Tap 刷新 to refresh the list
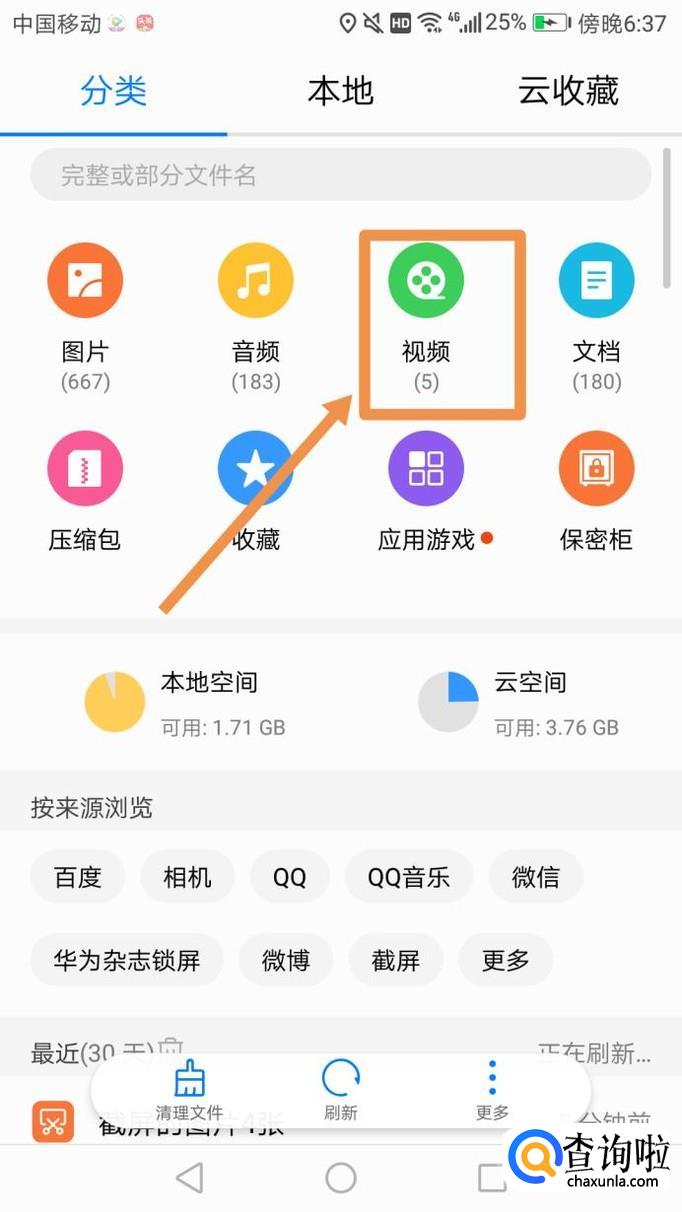The image size is (682, 1212). [x=341, y=1091]
